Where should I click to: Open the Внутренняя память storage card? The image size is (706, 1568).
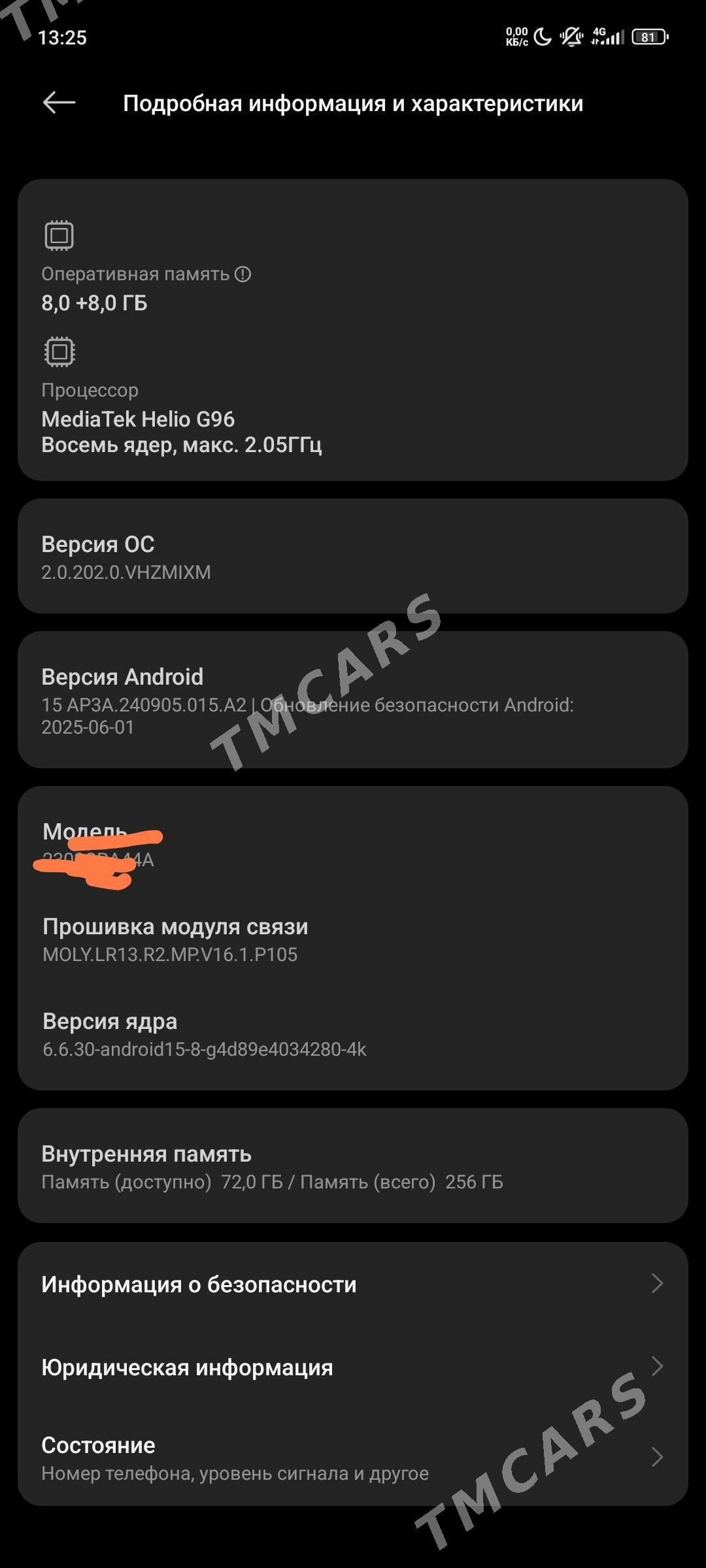[x=353, y=1166]
